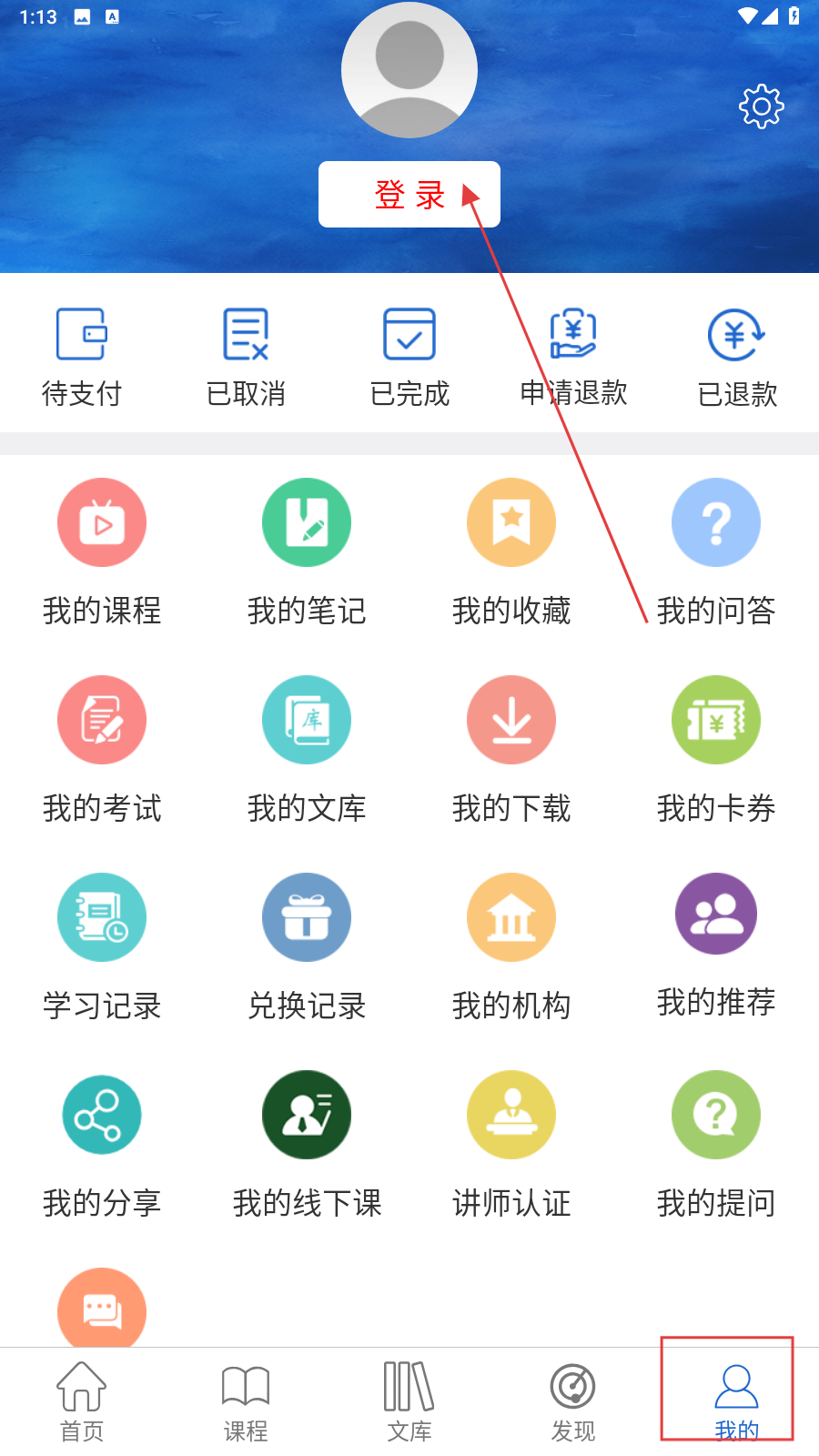The width and height of the screenshot is (819, 1456).
Task: View 已取消 cancelled orders
Action: [x=246, y=358]
